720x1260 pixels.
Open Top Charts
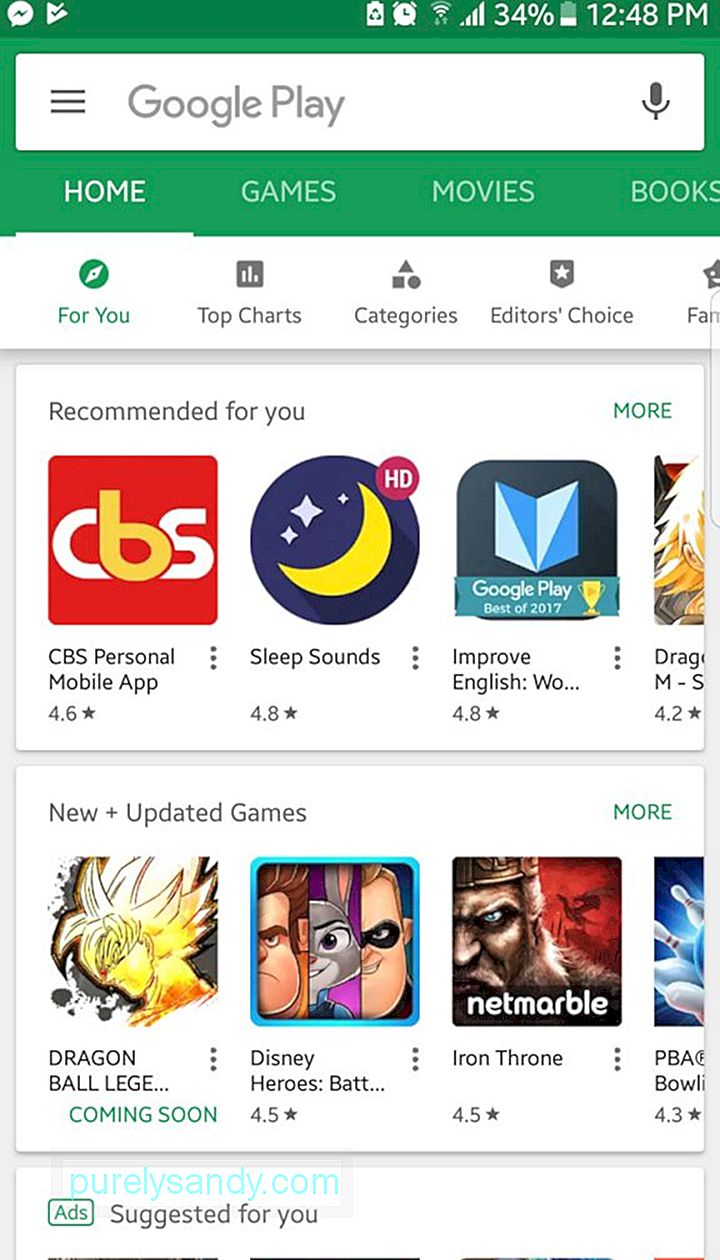click(x=249, y=292)
